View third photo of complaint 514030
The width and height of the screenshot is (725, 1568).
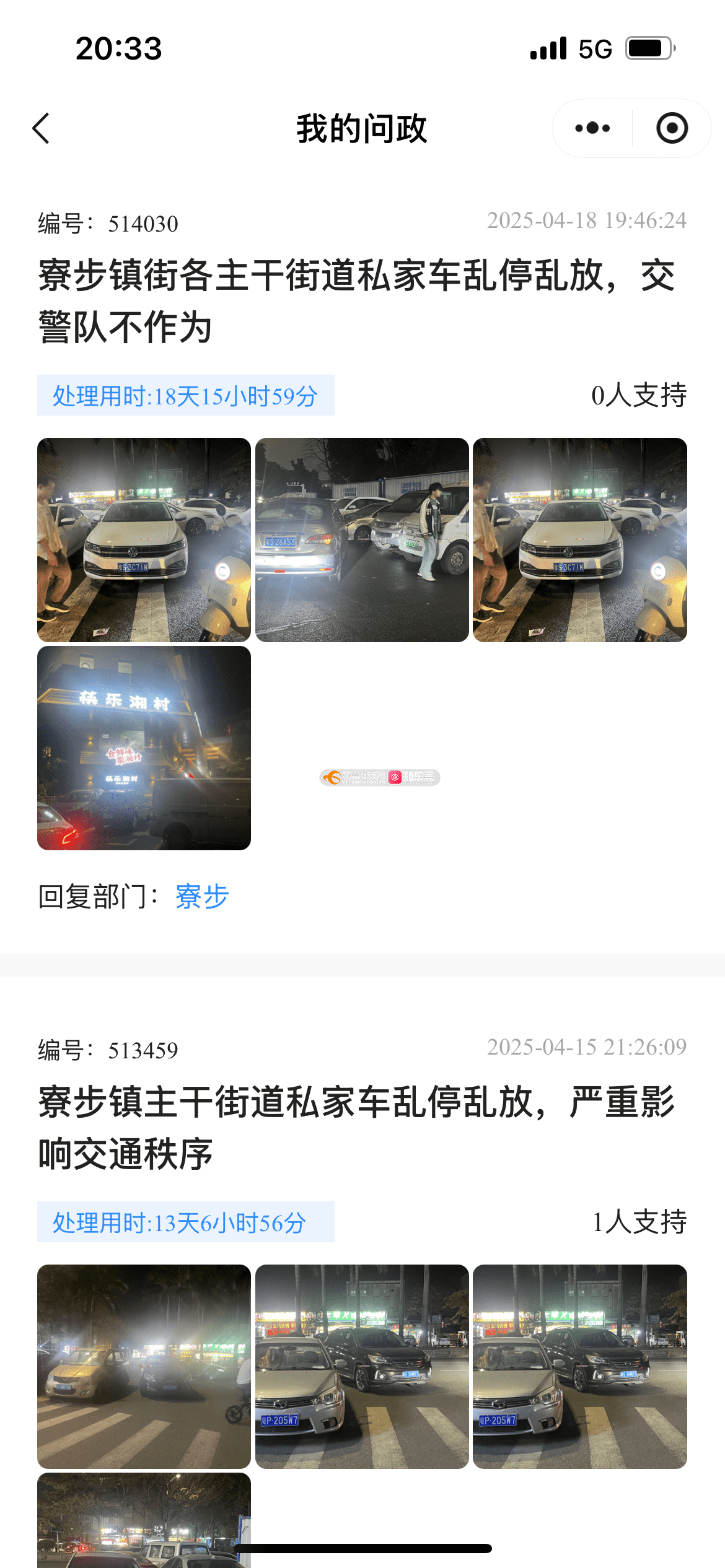[x=579, y=540]
